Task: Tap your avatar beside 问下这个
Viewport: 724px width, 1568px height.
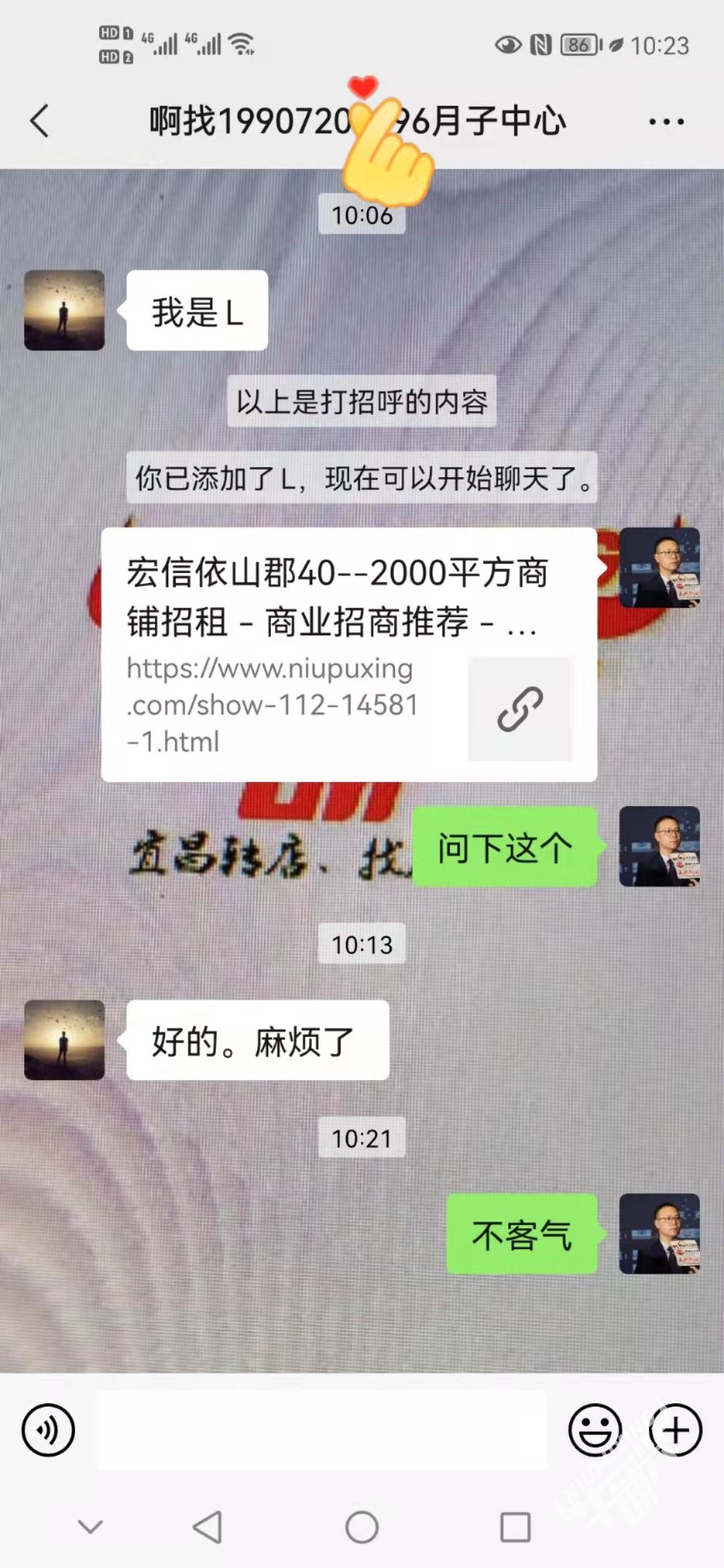Action: pos(659,846)
